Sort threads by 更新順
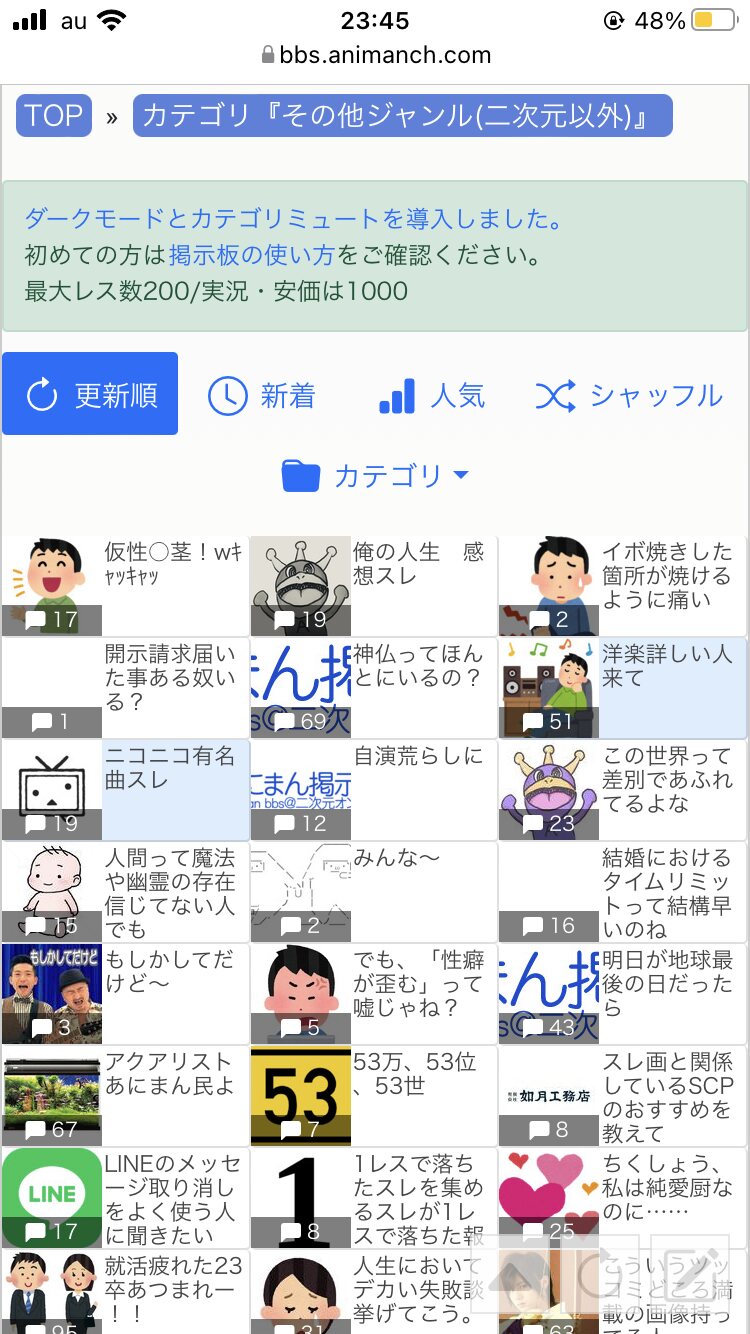 [x=90, y=394]
